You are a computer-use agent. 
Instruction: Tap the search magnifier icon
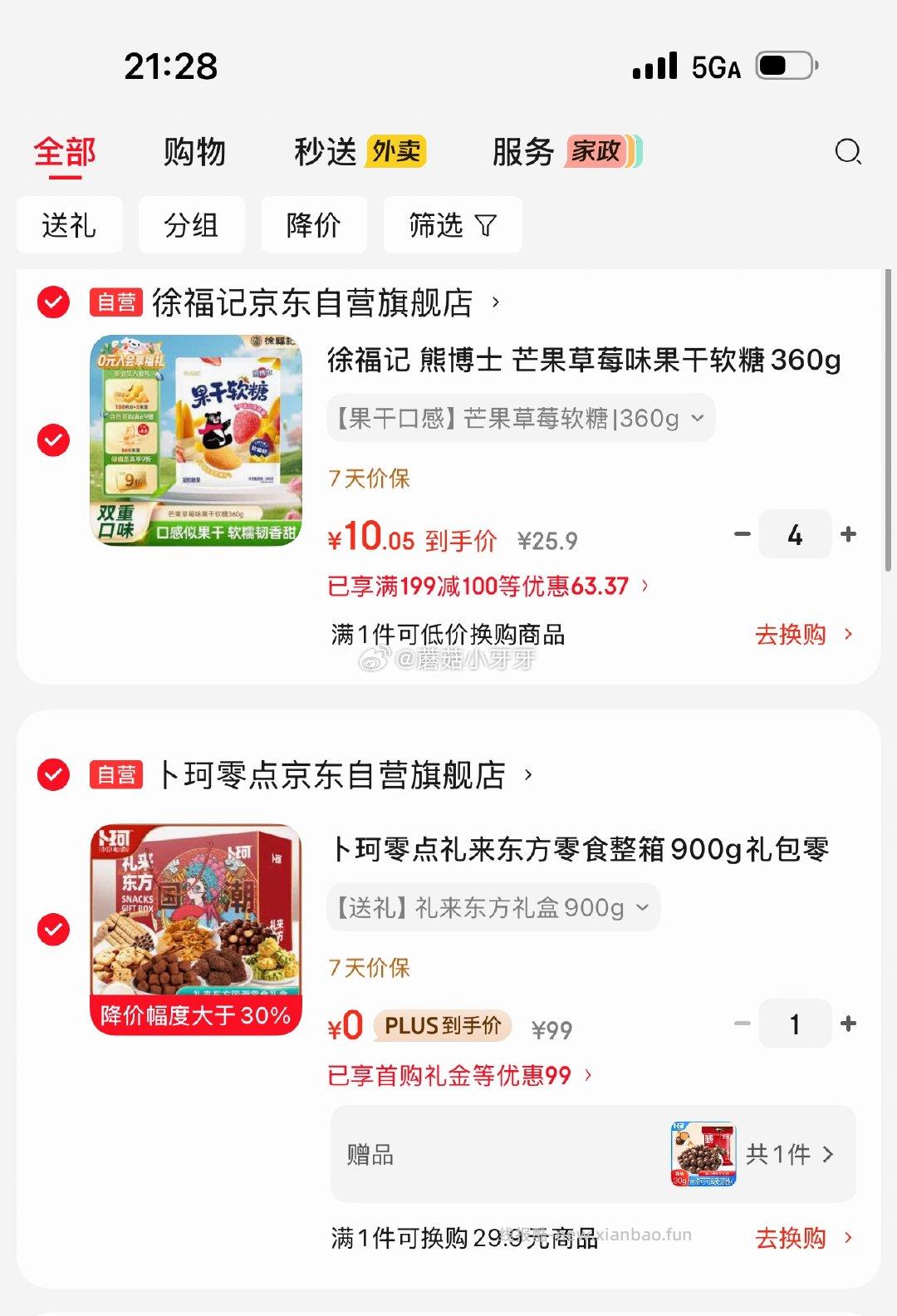coord(848,152)
